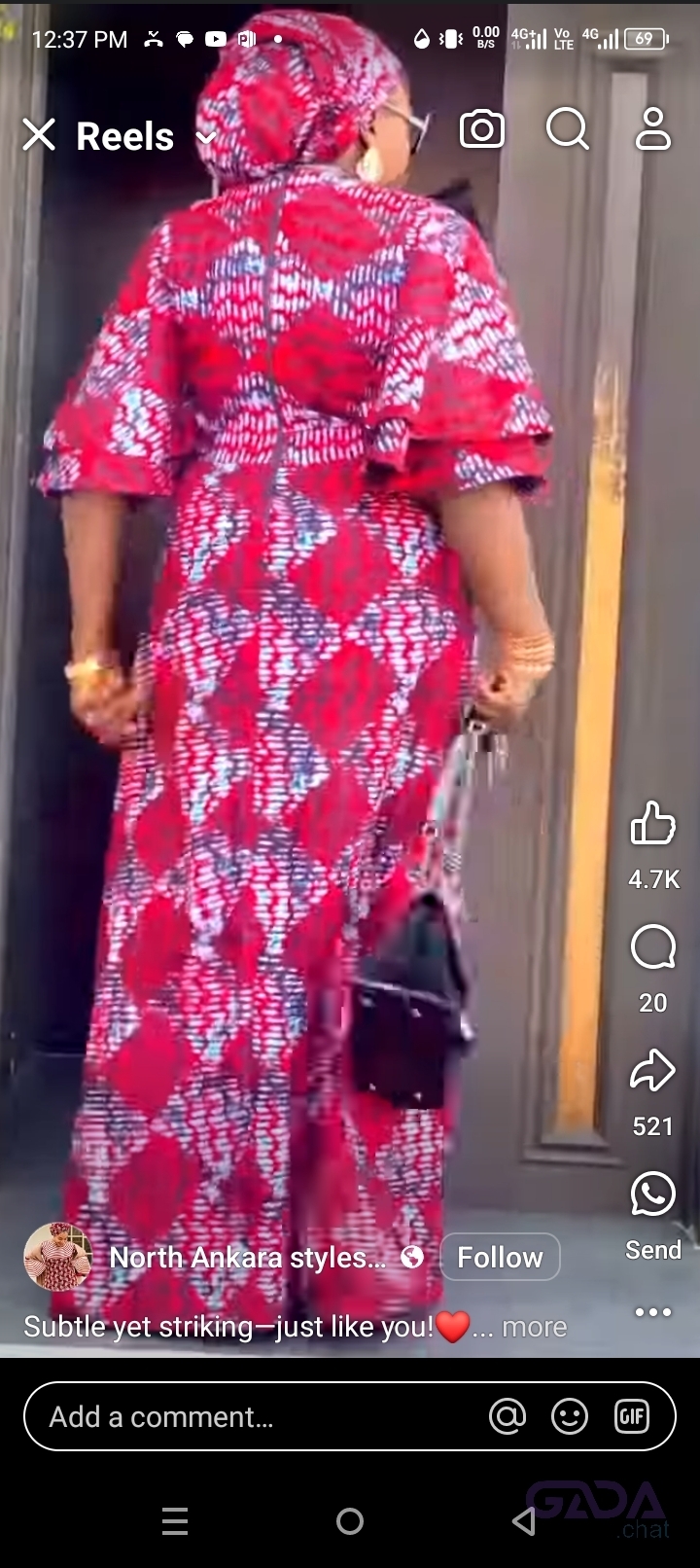Send reel via WhatsApp
The image size is (700, 1568).
[652, 1195]
